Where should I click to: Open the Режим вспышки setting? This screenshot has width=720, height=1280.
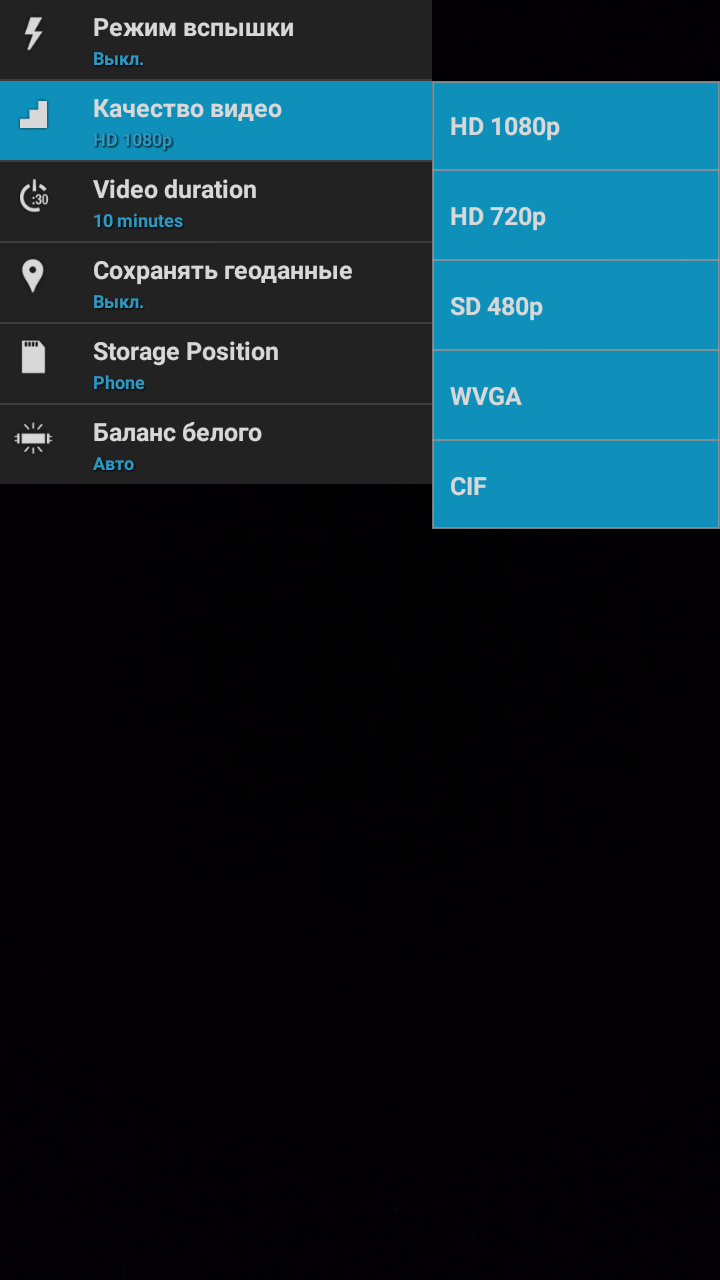click(x=216, y=40)
